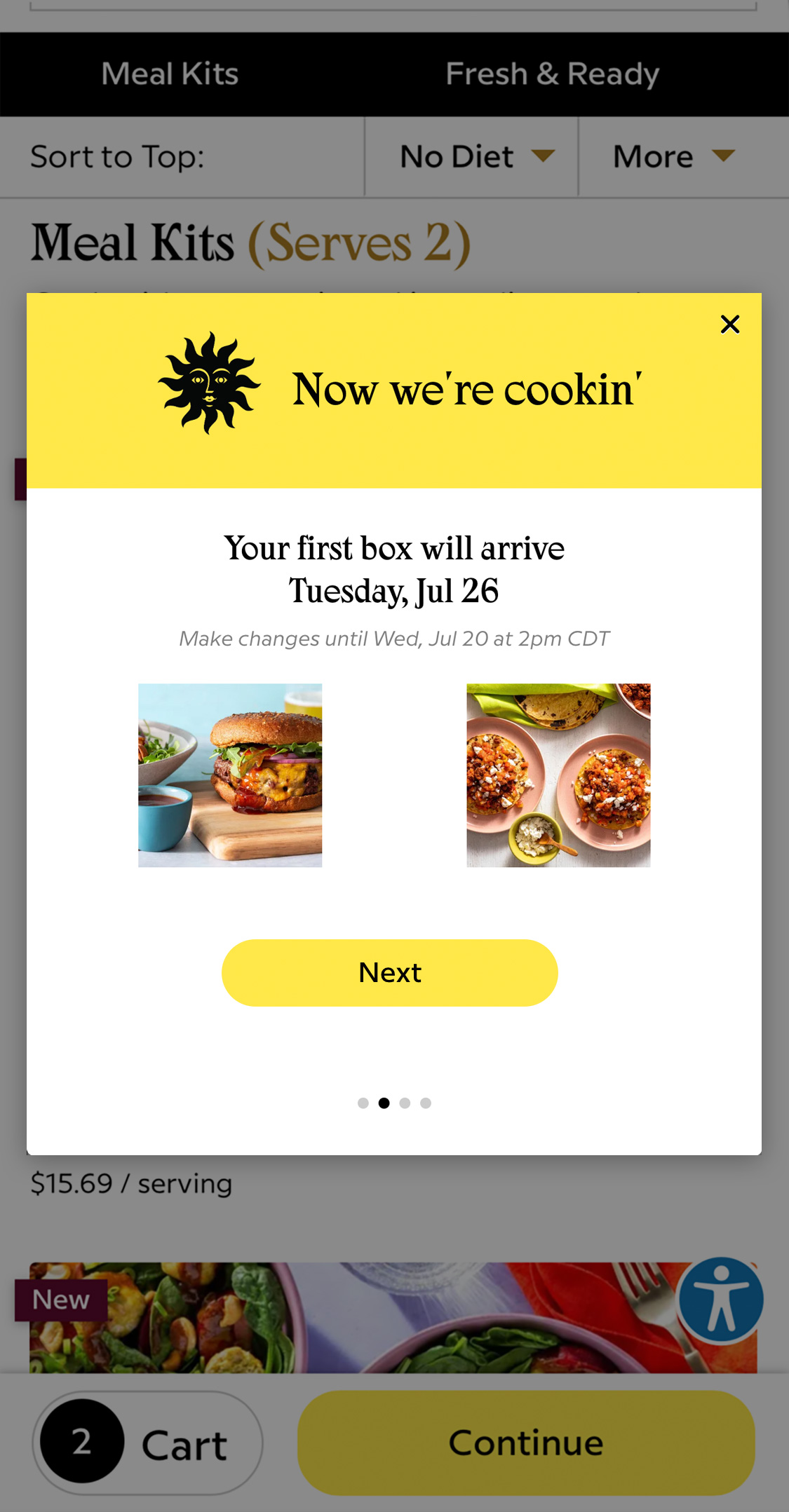This screenshot has height=1512, width=789.
Task: Select the tostadas meal picture
Action: click(x=558, y=775)
